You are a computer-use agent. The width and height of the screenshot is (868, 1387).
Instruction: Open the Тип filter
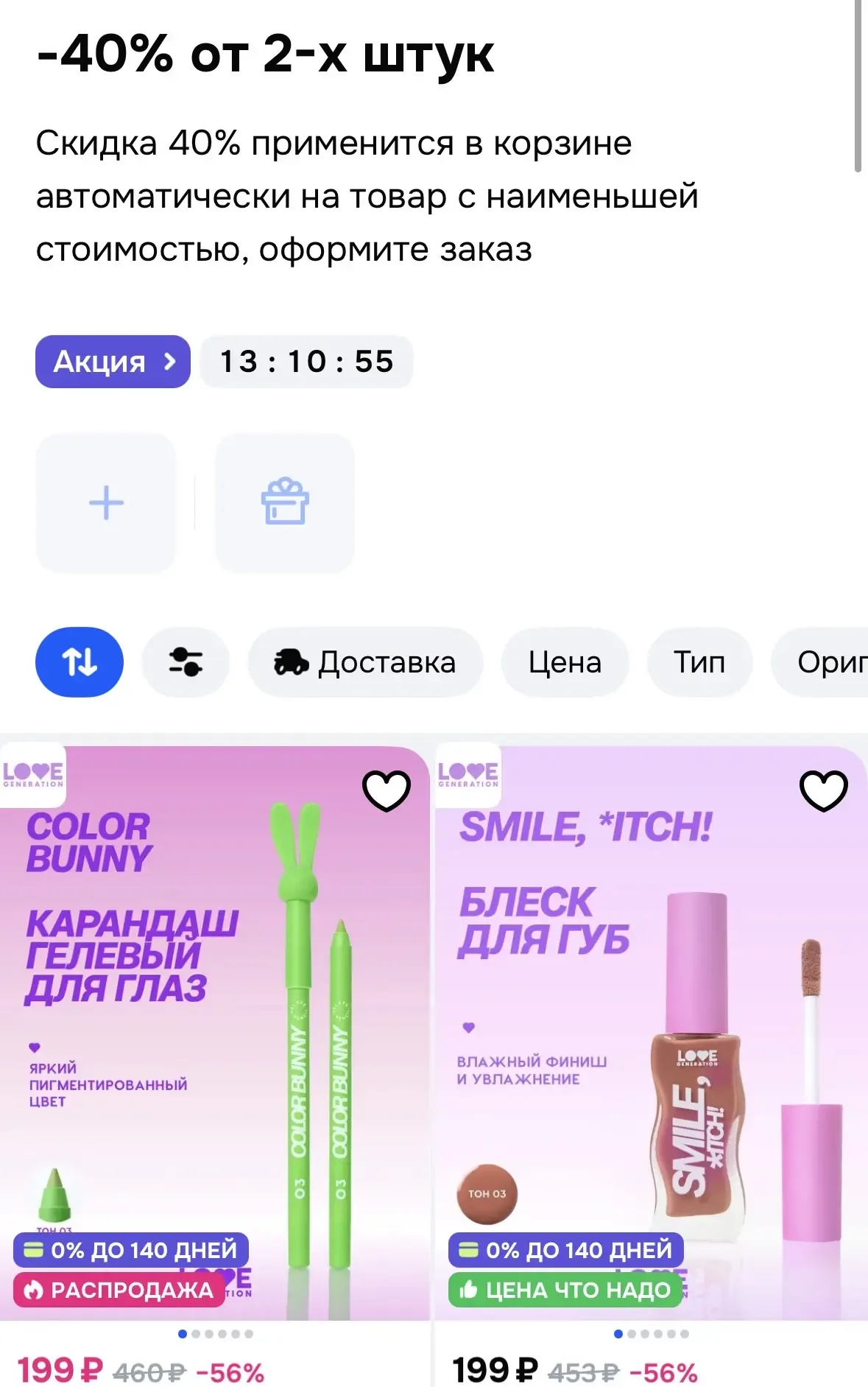click(699, 662)
